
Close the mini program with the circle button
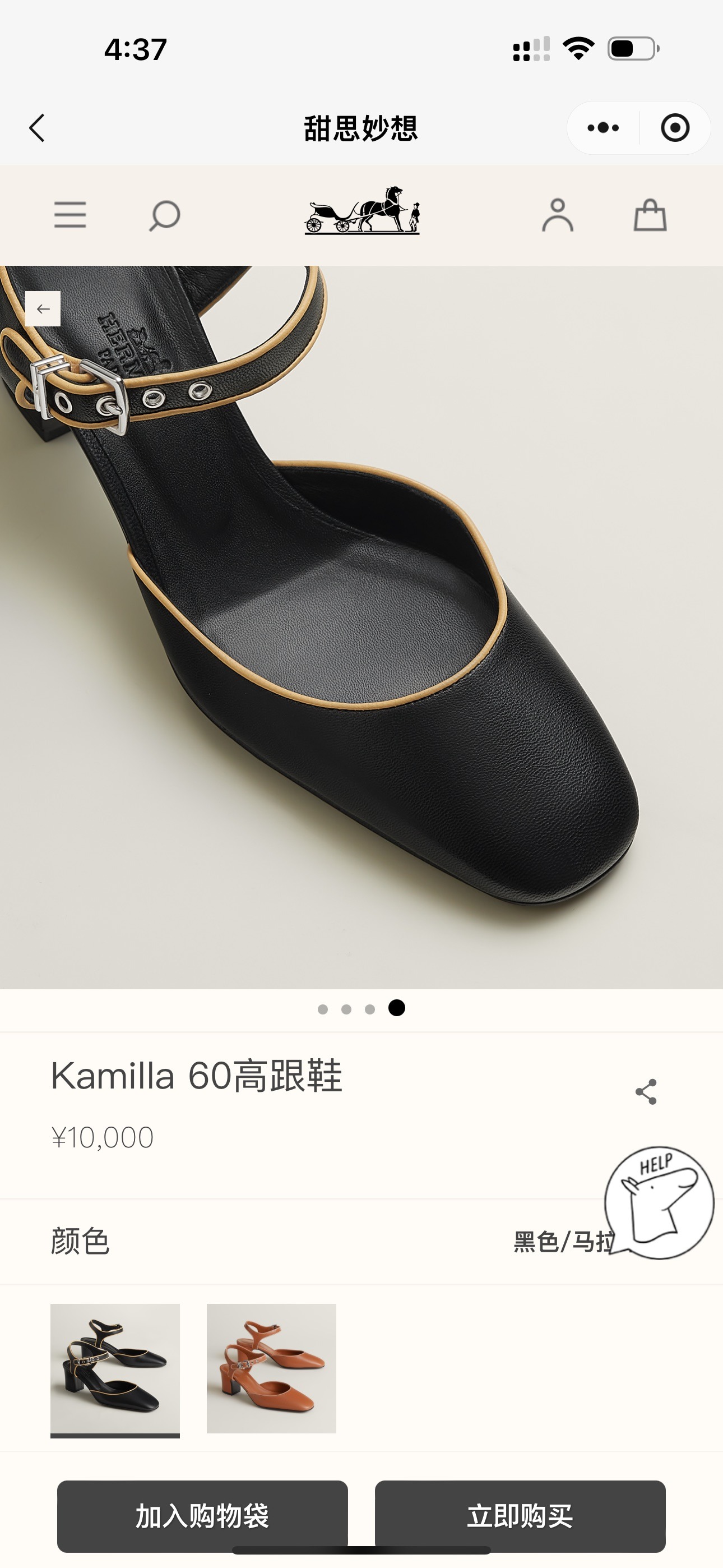[674, 128]
